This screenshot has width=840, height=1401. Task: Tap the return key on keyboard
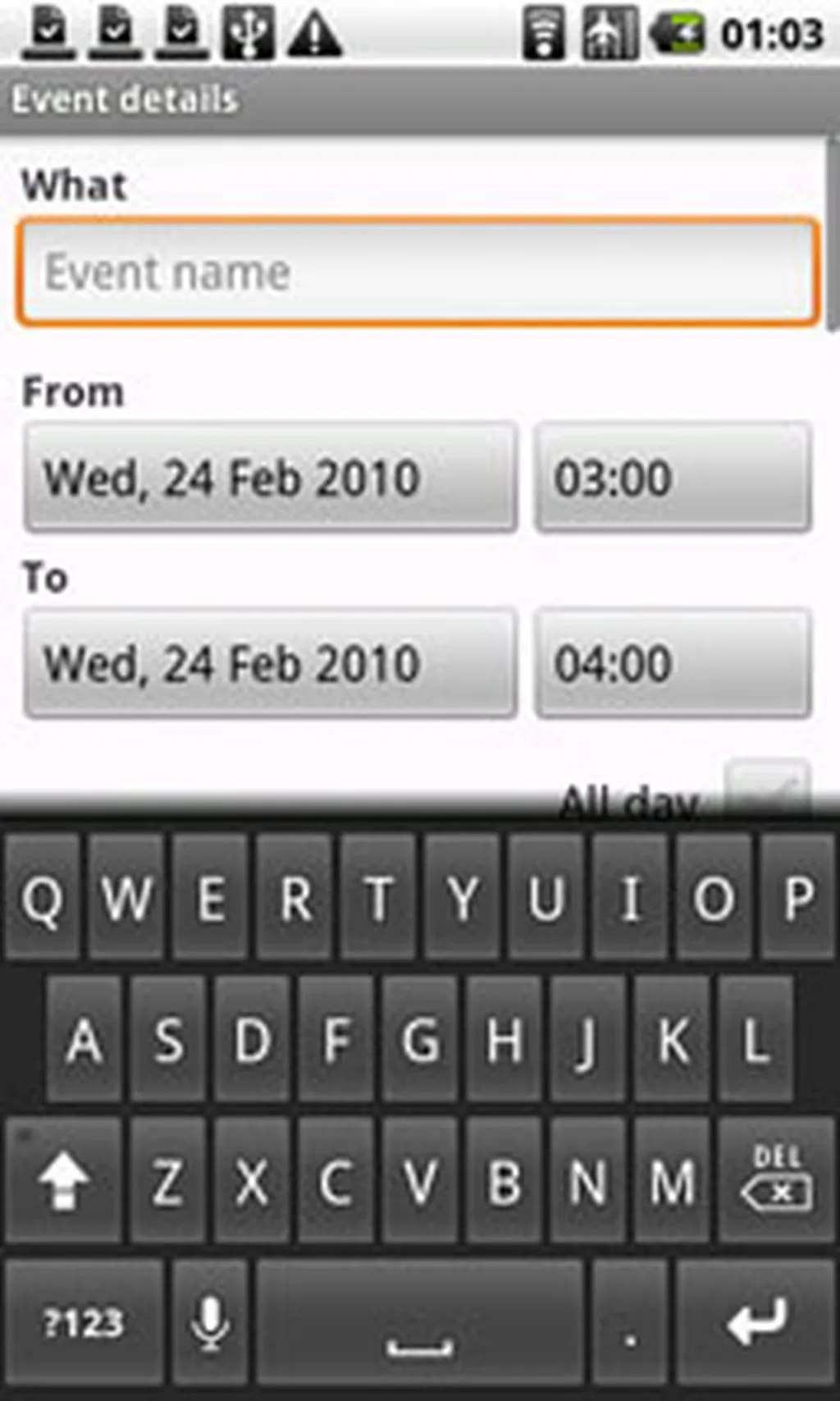[756, 1321]
